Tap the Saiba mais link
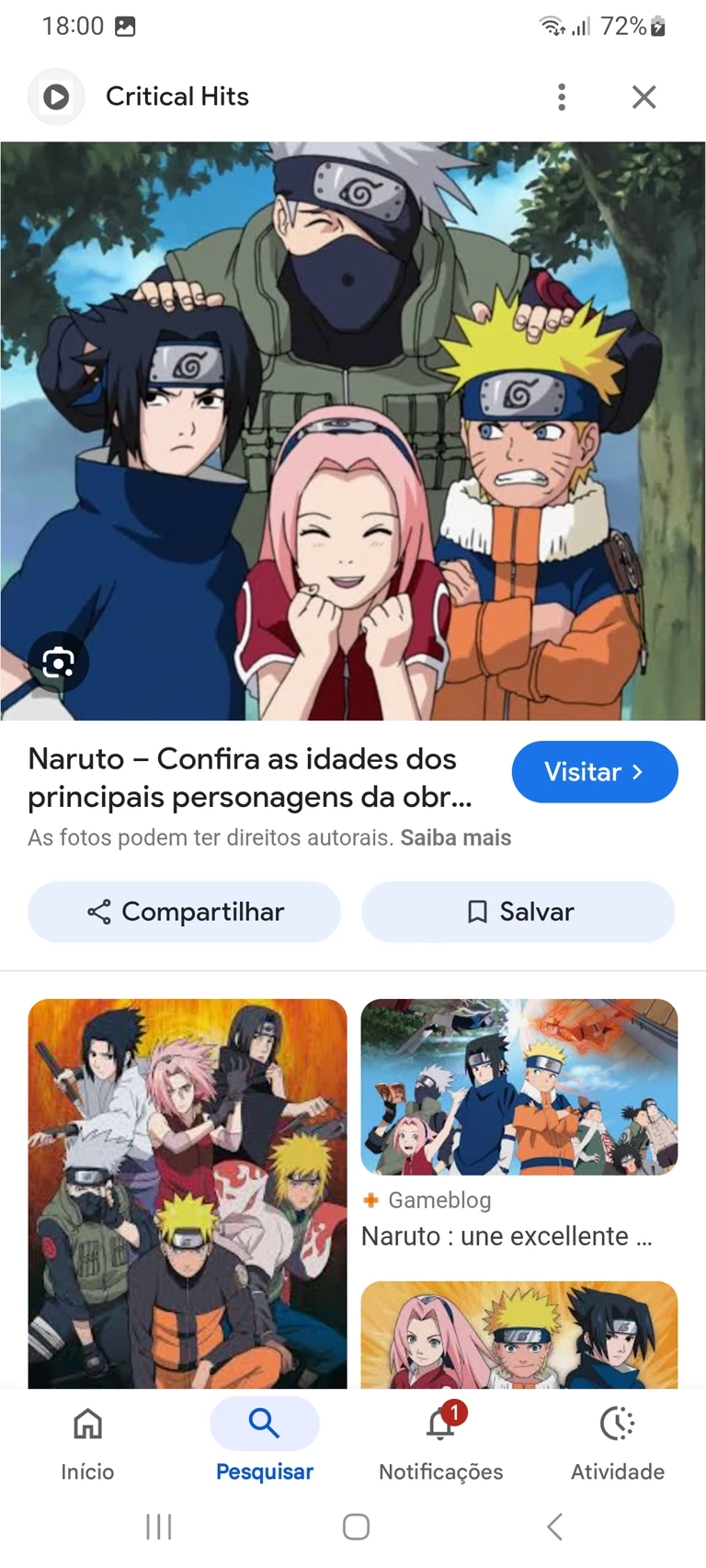 coord(455,837)
